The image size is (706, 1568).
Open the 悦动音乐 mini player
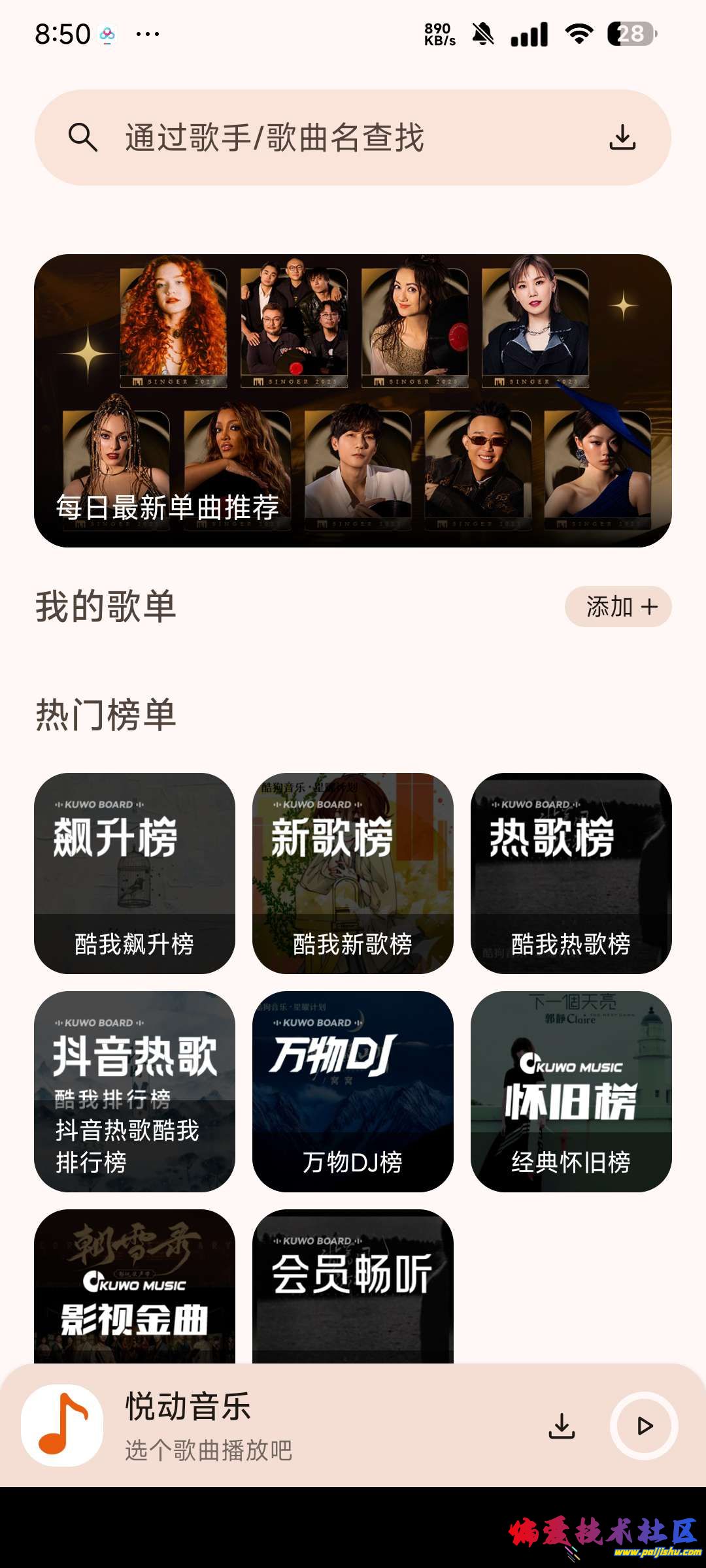[x=261, y=1426]
